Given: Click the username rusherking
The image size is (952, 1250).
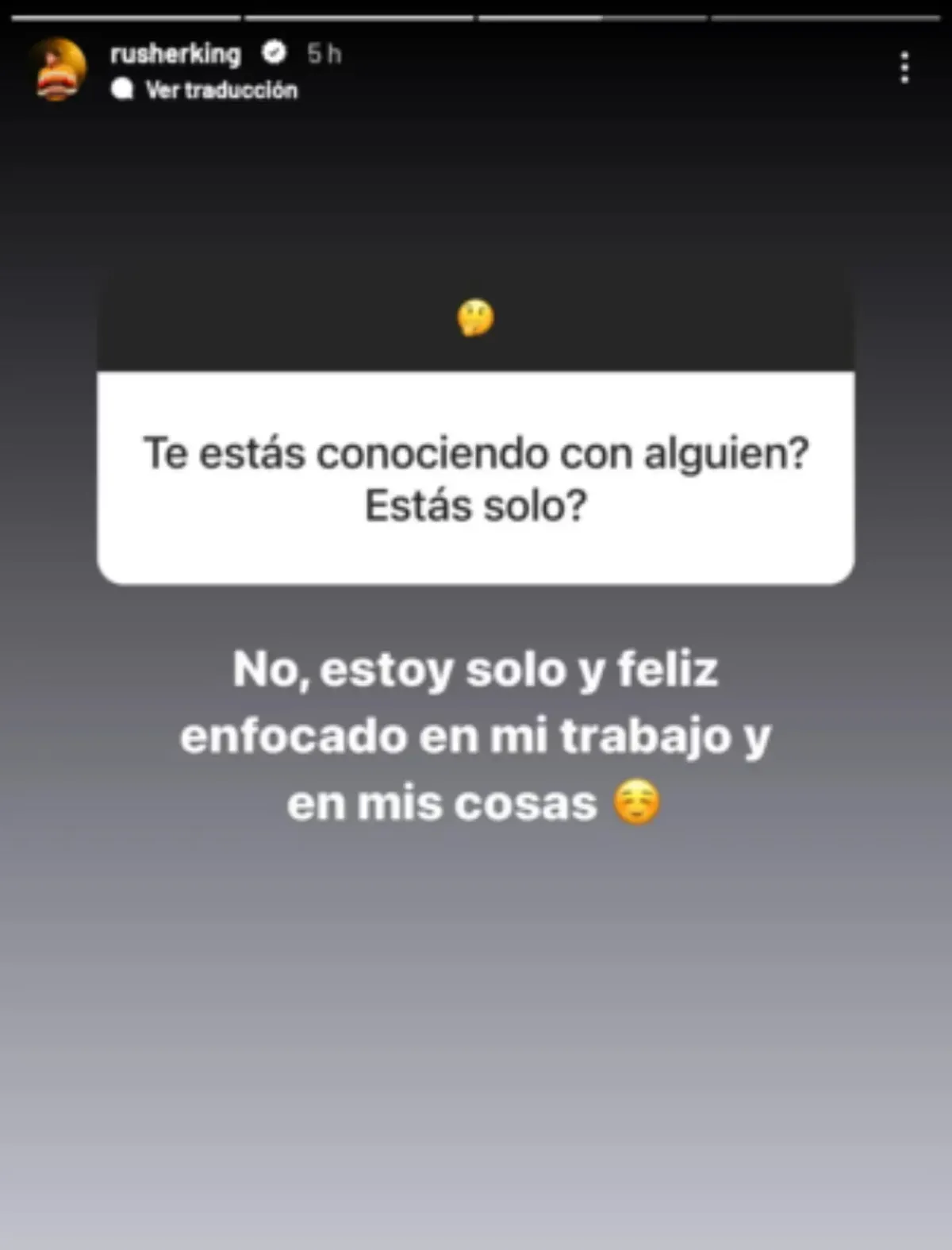Looking at the screenshot, I should point(176,54).
